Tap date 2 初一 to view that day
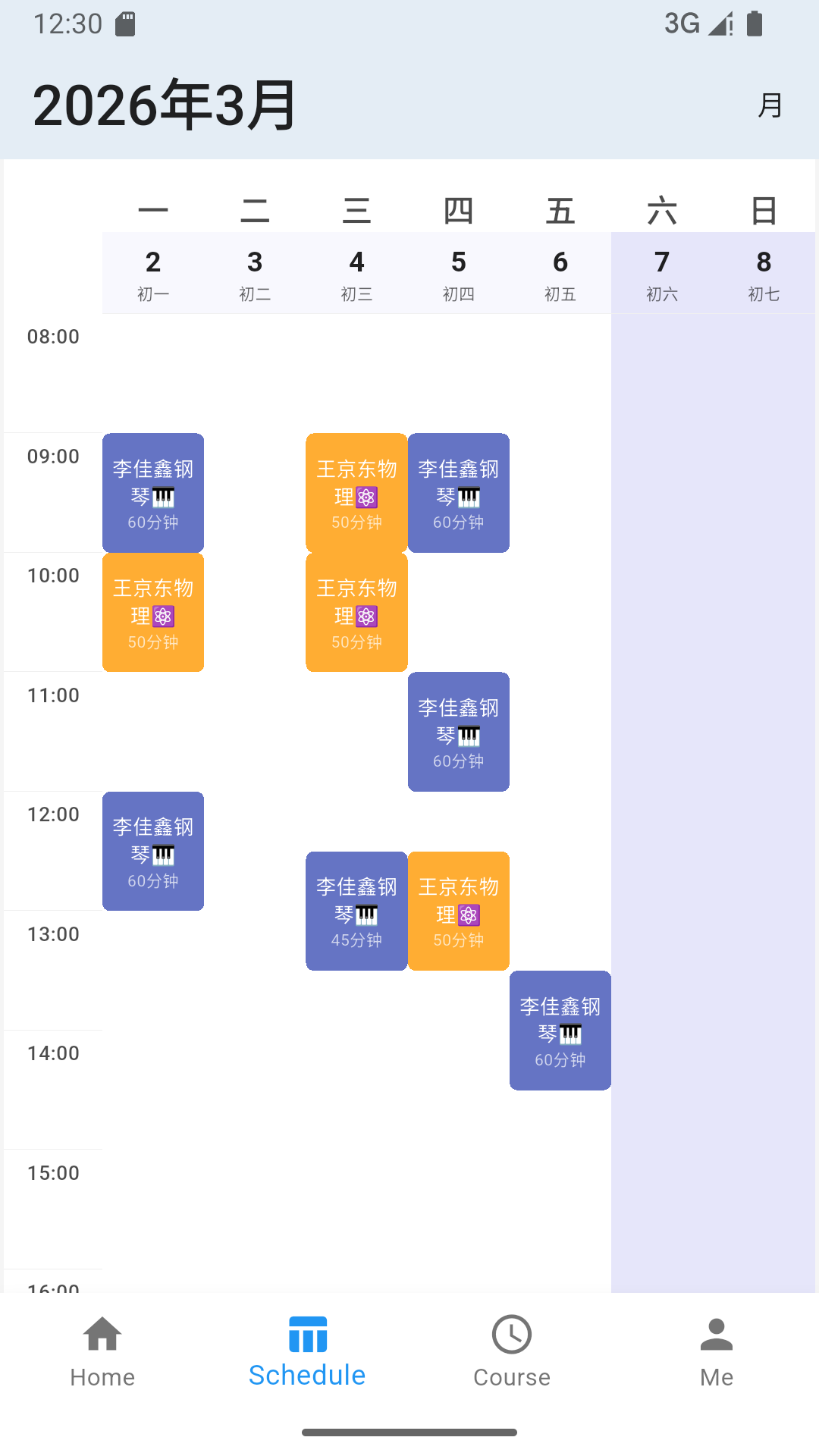Viewport: 819px width, 1456px height. pos(153,273)
